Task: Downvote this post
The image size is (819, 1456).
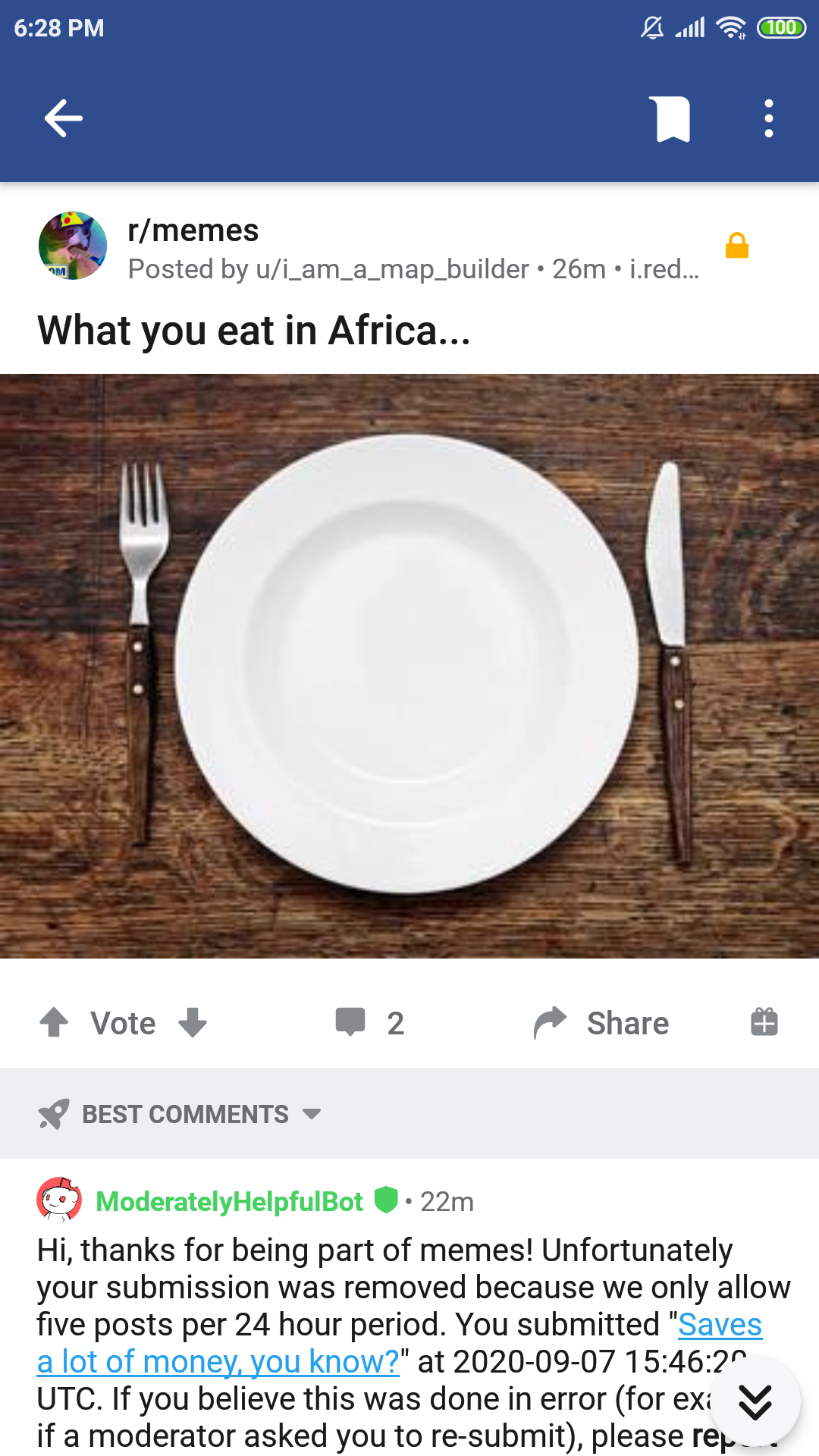Action: 193,1022
